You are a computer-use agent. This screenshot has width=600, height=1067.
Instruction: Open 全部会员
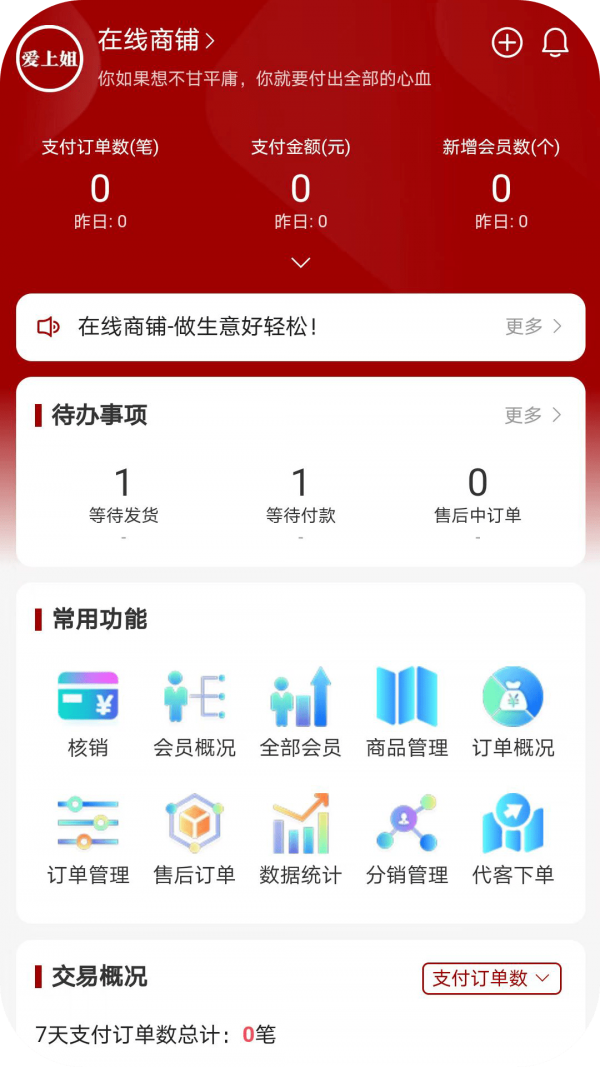click(301, 712)
